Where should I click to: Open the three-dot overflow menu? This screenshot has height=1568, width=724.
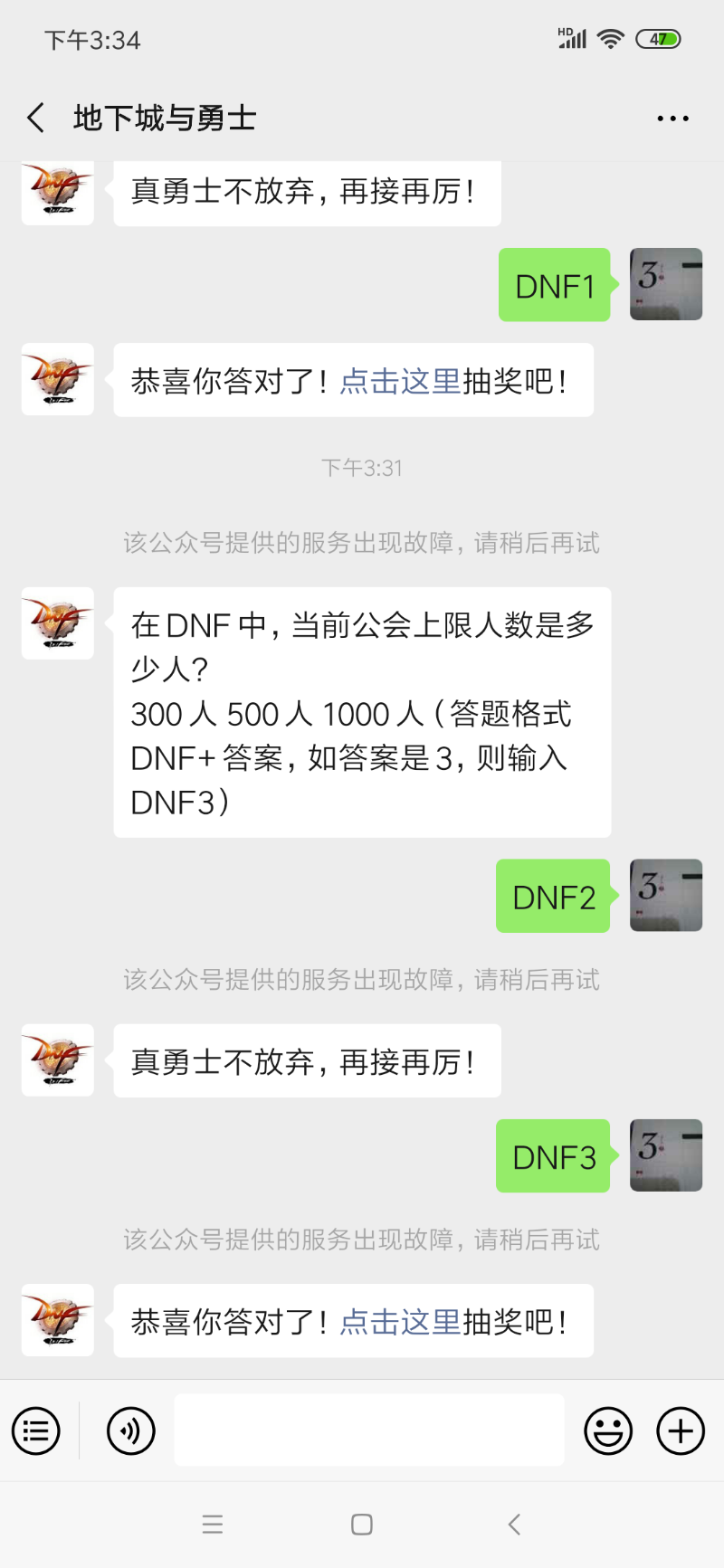[672, 119]
